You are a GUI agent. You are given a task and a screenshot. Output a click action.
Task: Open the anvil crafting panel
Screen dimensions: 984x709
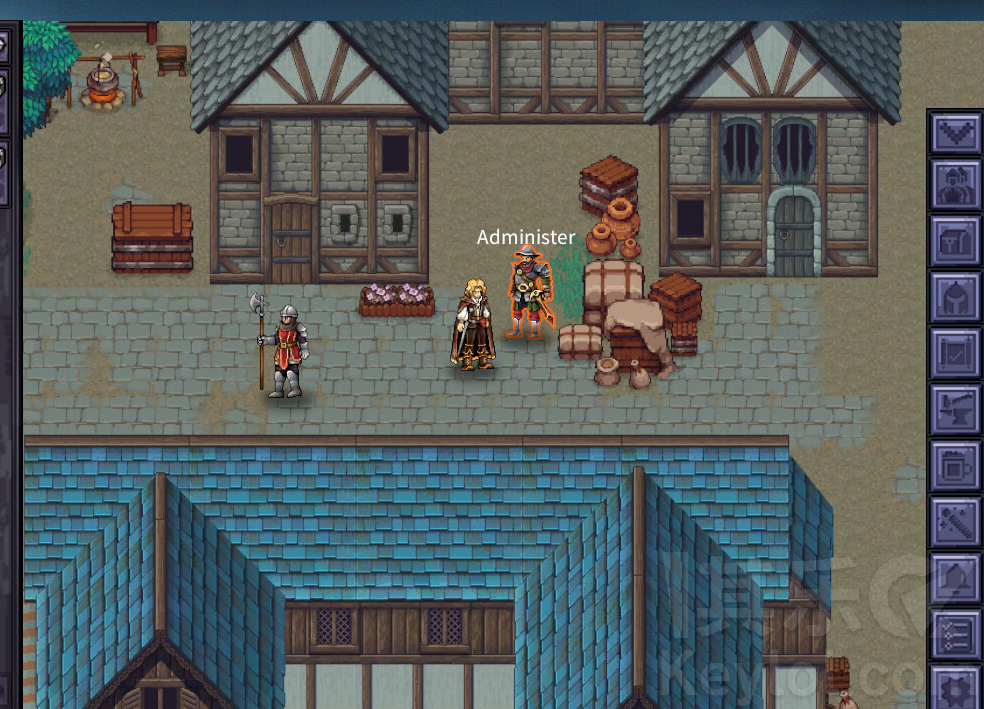pos(956,409)
